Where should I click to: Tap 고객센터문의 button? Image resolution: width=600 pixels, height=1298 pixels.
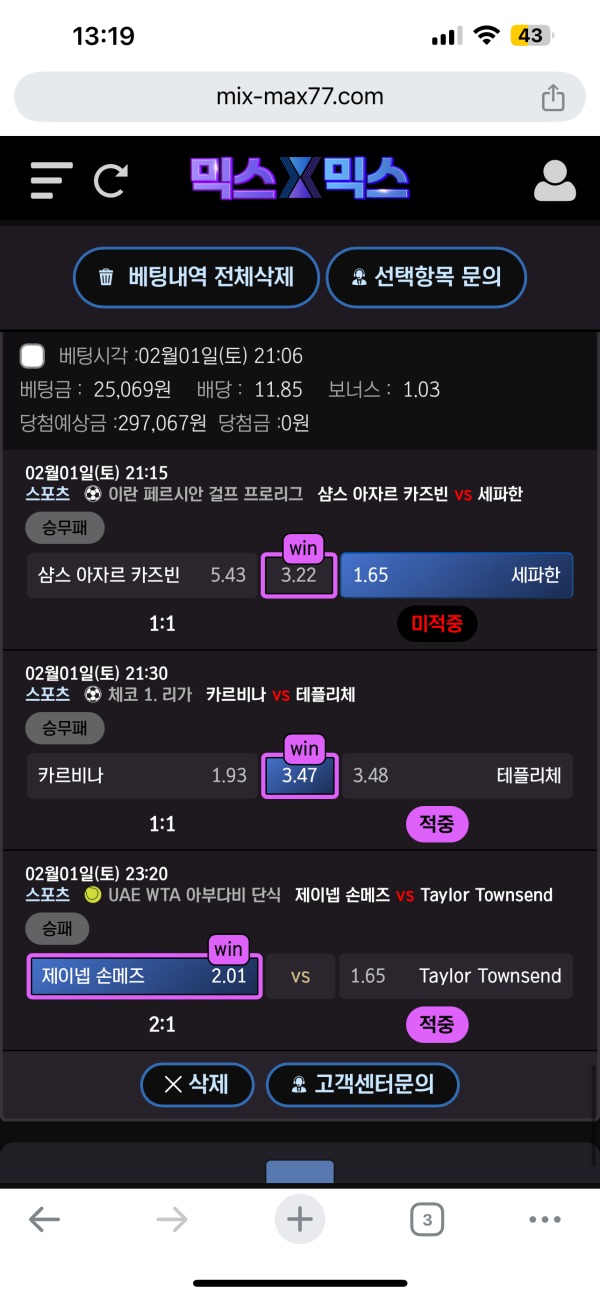[x=362, y=1084]
